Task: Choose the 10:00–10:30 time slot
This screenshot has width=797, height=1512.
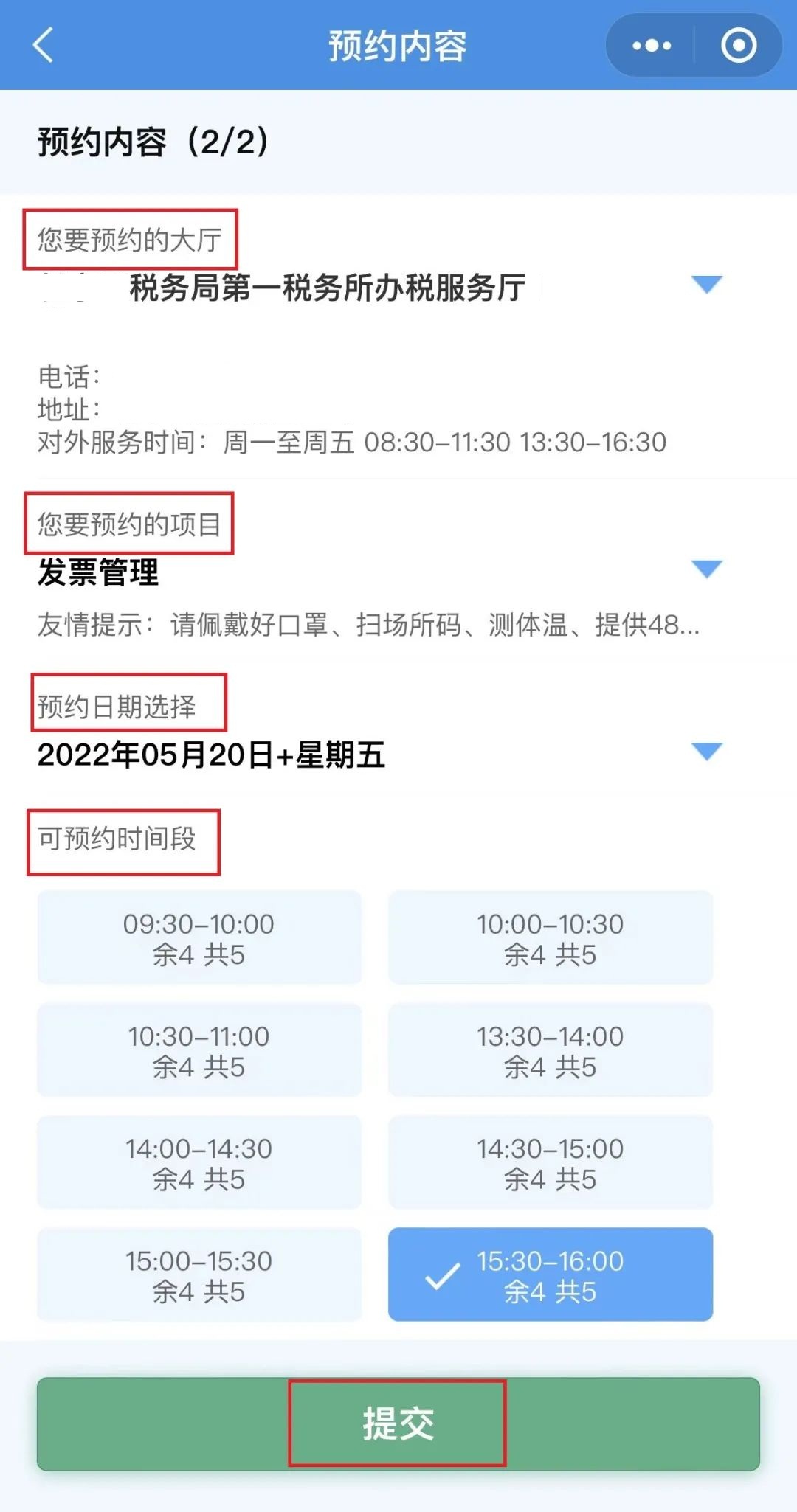Action: coord(551,938)
